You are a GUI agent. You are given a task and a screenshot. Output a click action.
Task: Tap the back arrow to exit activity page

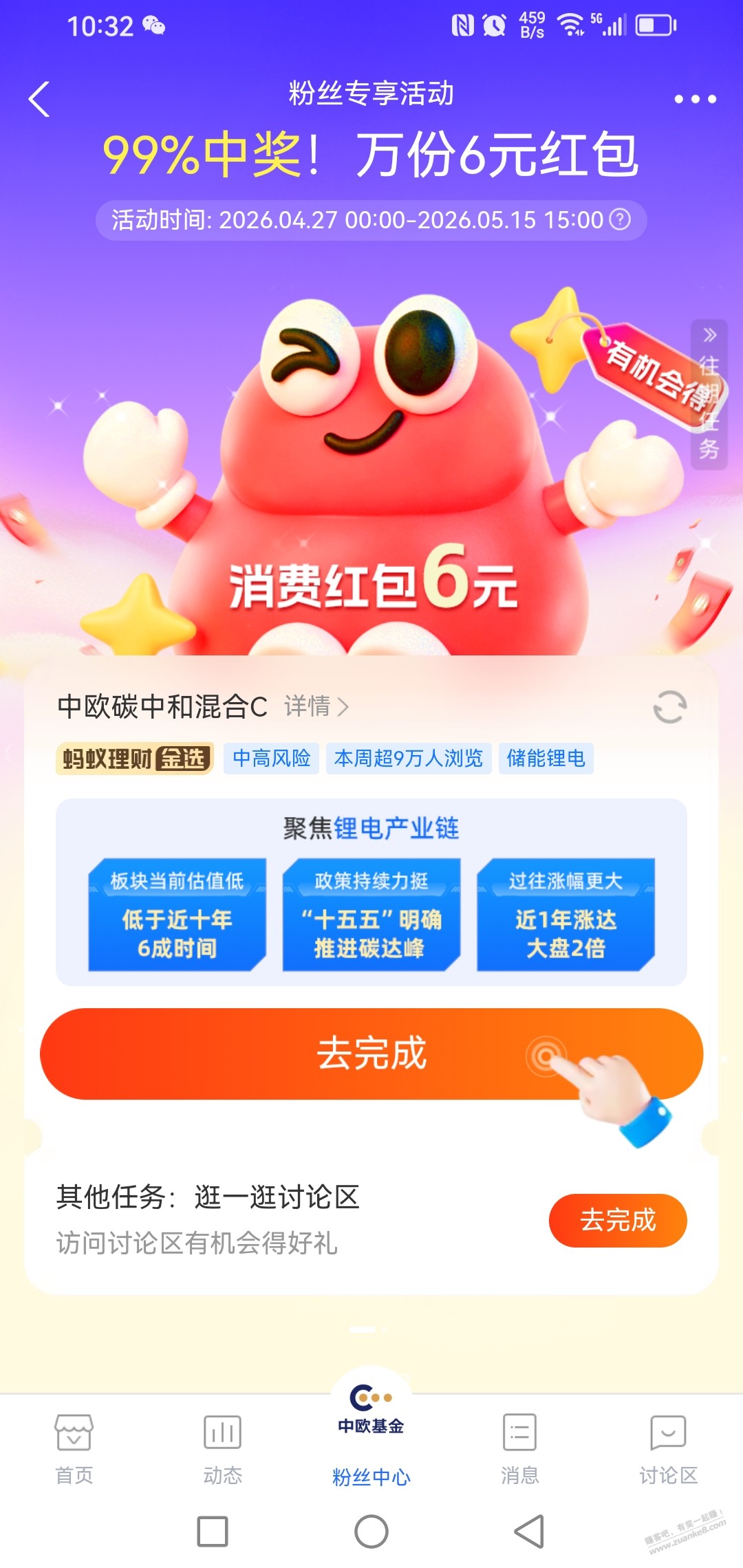(x=39, y=98)
